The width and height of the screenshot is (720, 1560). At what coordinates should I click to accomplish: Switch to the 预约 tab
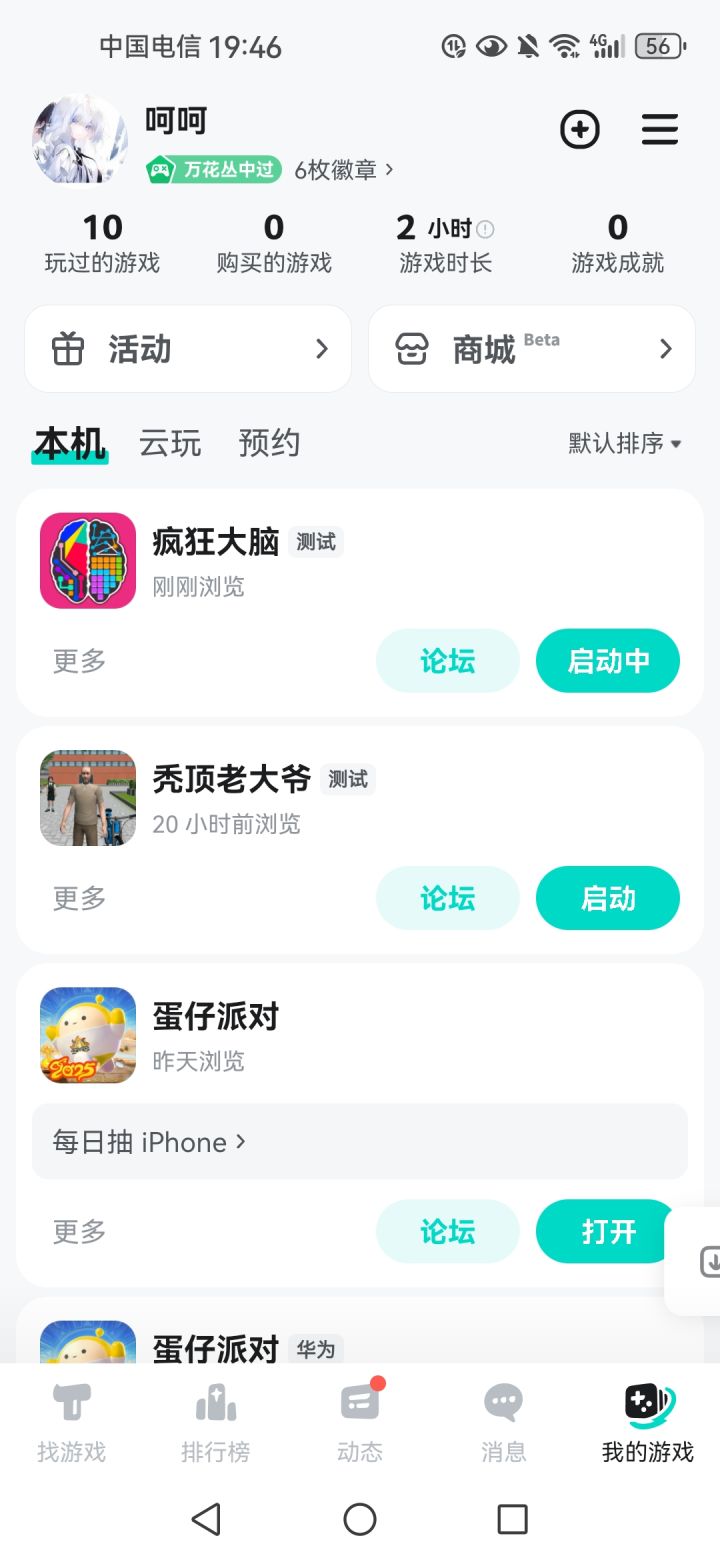pos(269,443)
